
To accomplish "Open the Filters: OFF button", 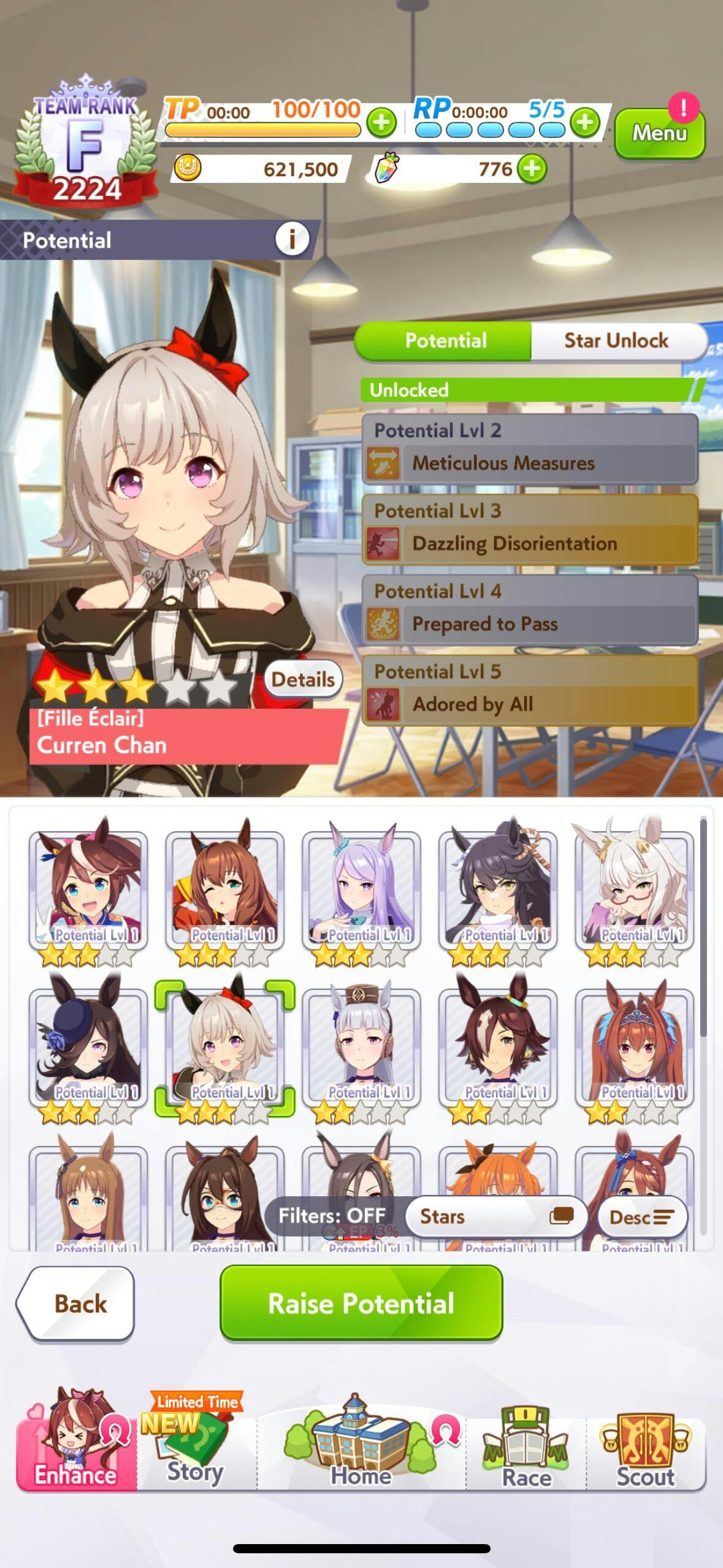I will click(x=333, y=1216).
